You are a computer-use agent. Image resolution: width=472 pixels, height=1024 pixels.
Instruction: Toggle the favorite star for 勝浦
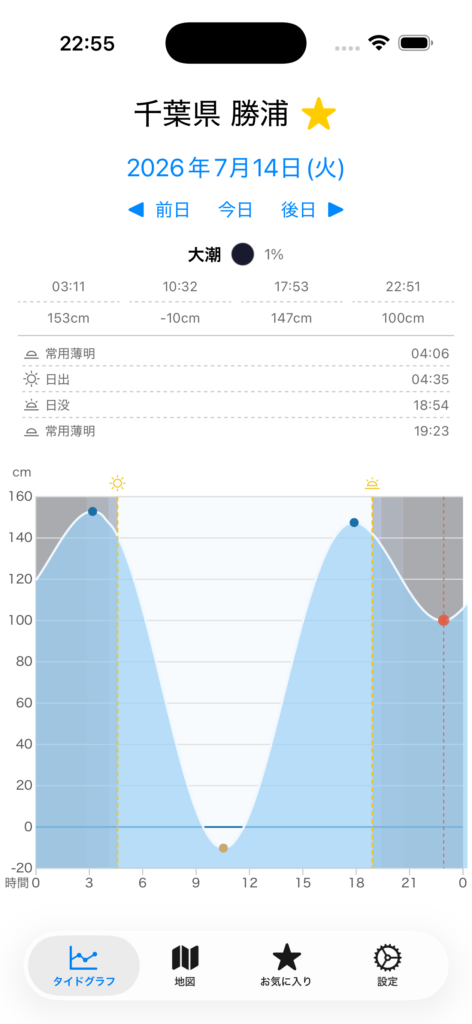(319, 114)
